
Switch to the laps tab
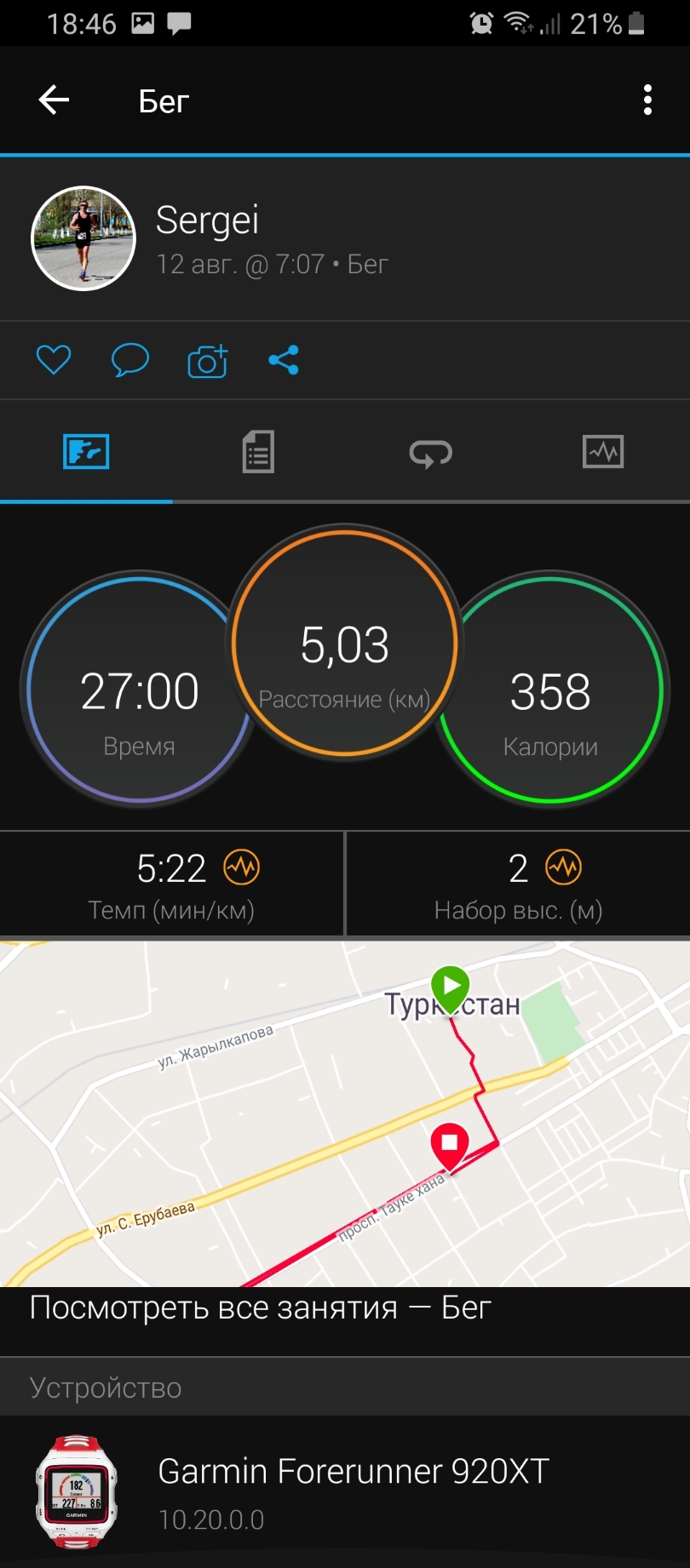point(430,452)
